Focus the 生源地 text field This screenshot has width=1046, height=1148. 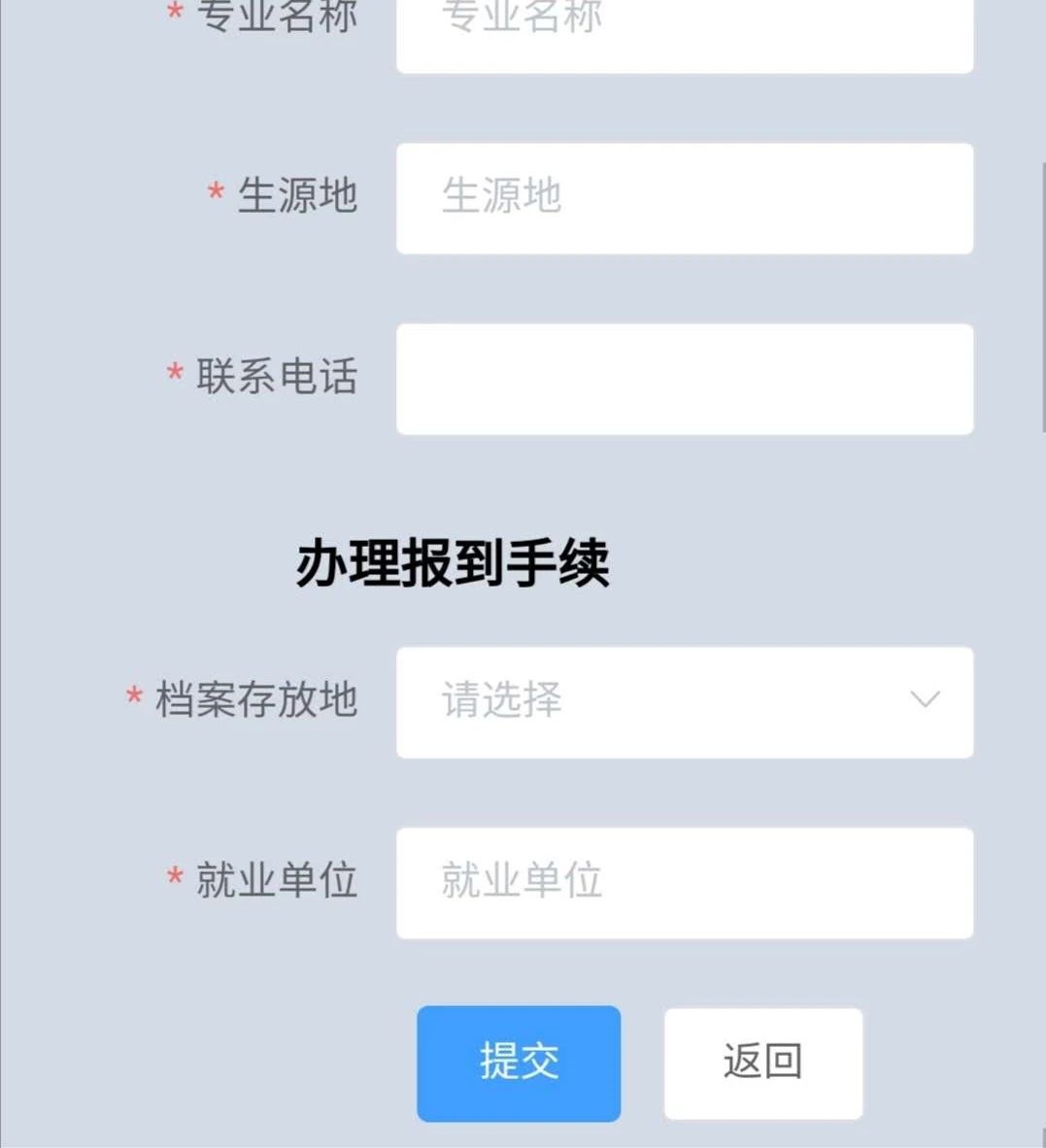click(685, 198)
